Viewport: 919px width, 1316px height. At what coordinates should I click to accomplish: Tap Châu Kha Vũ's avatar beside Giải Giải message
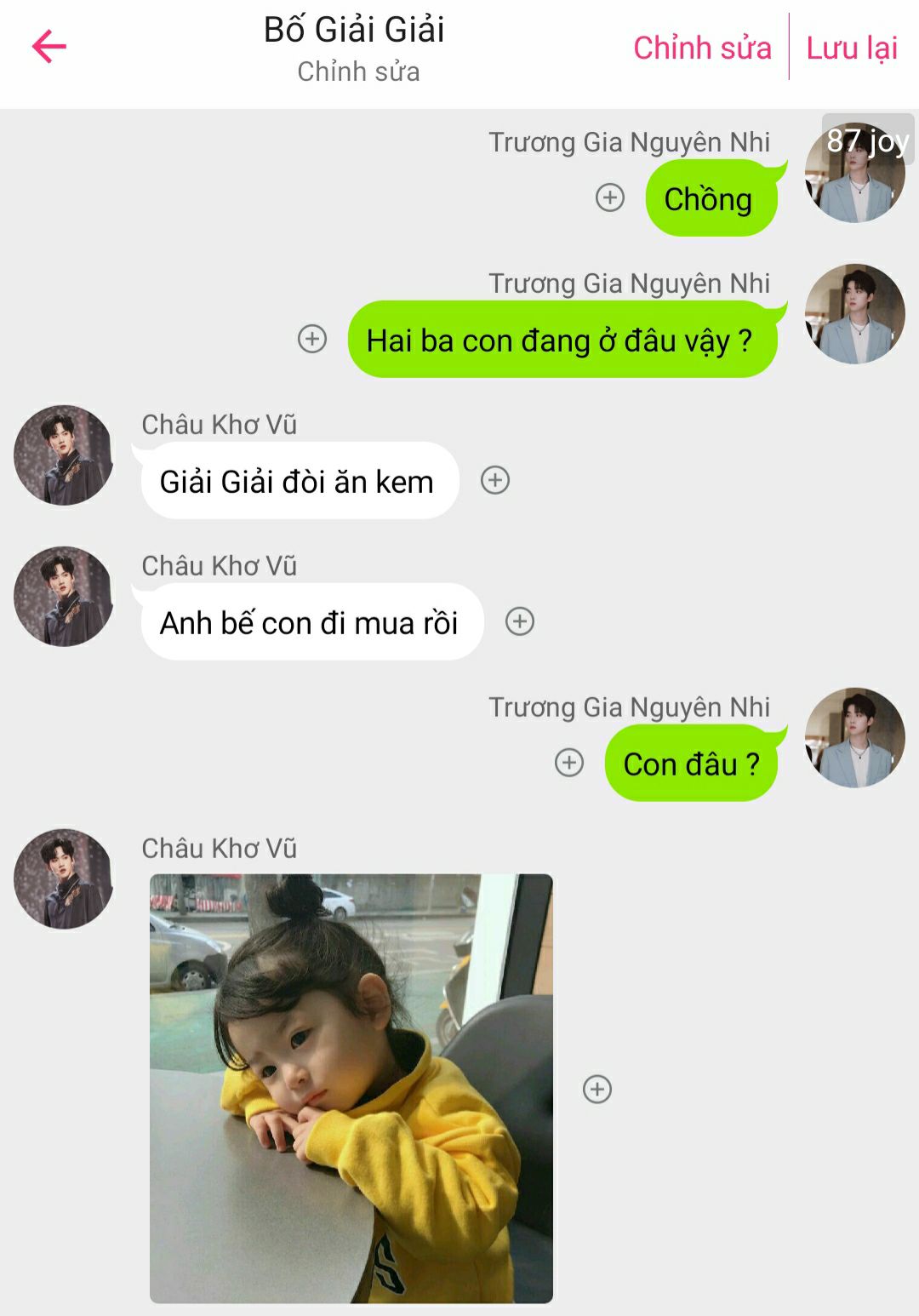coord(64,455)
